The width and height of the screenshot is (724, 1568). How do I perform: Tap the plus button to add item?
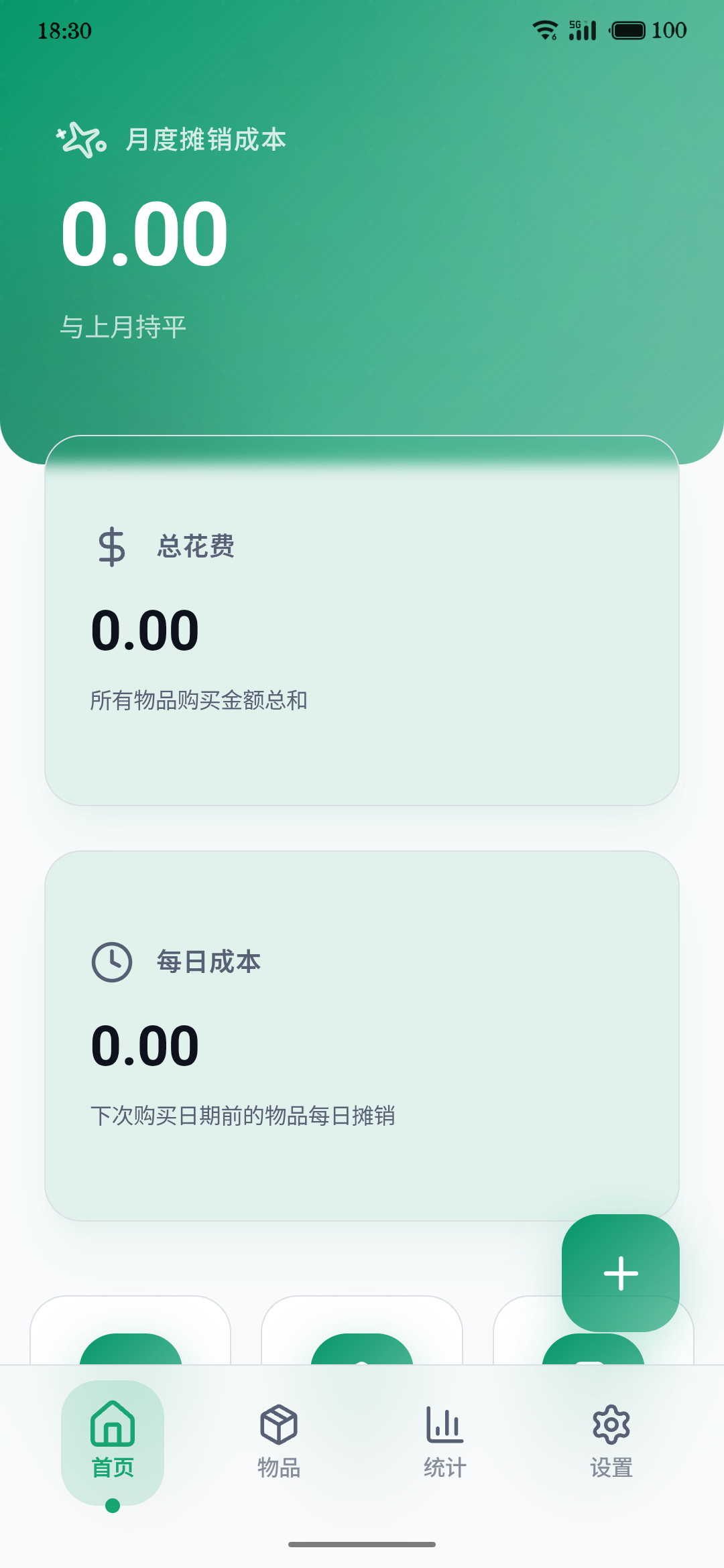click(620, 1272)
